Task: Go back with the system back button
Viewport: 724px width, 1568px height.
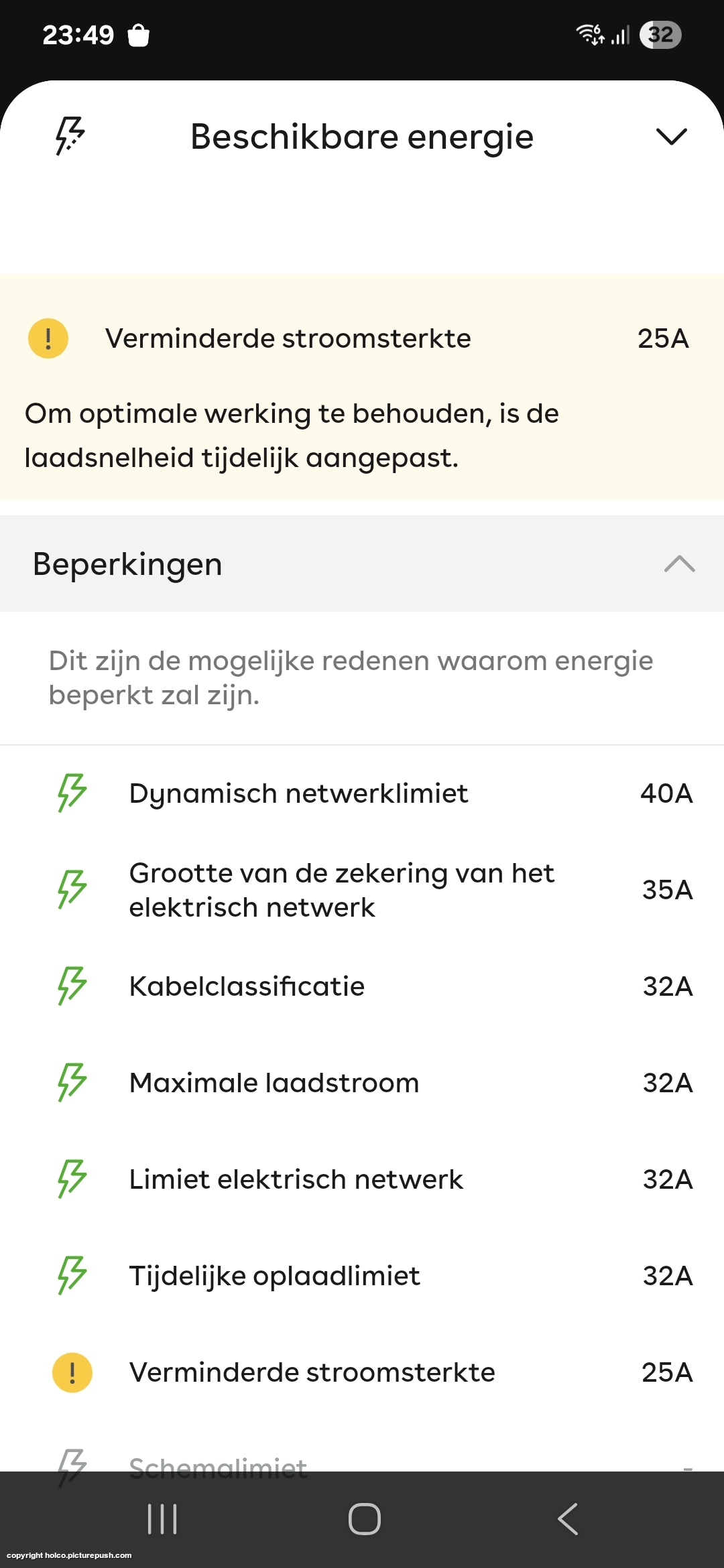Action: (568, 1518)
